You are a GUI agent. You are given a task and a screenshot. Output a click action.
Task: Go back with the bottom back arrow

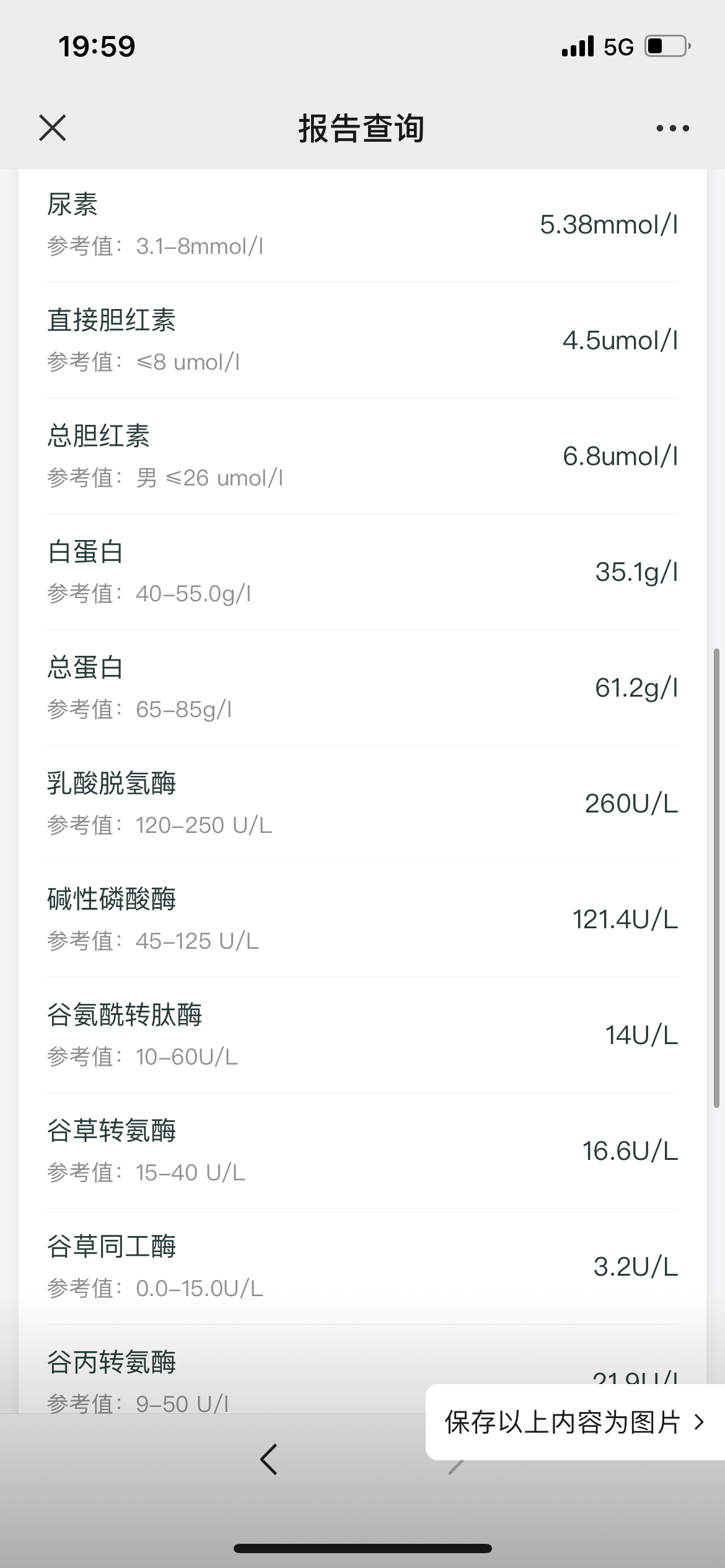point(269,1460)
